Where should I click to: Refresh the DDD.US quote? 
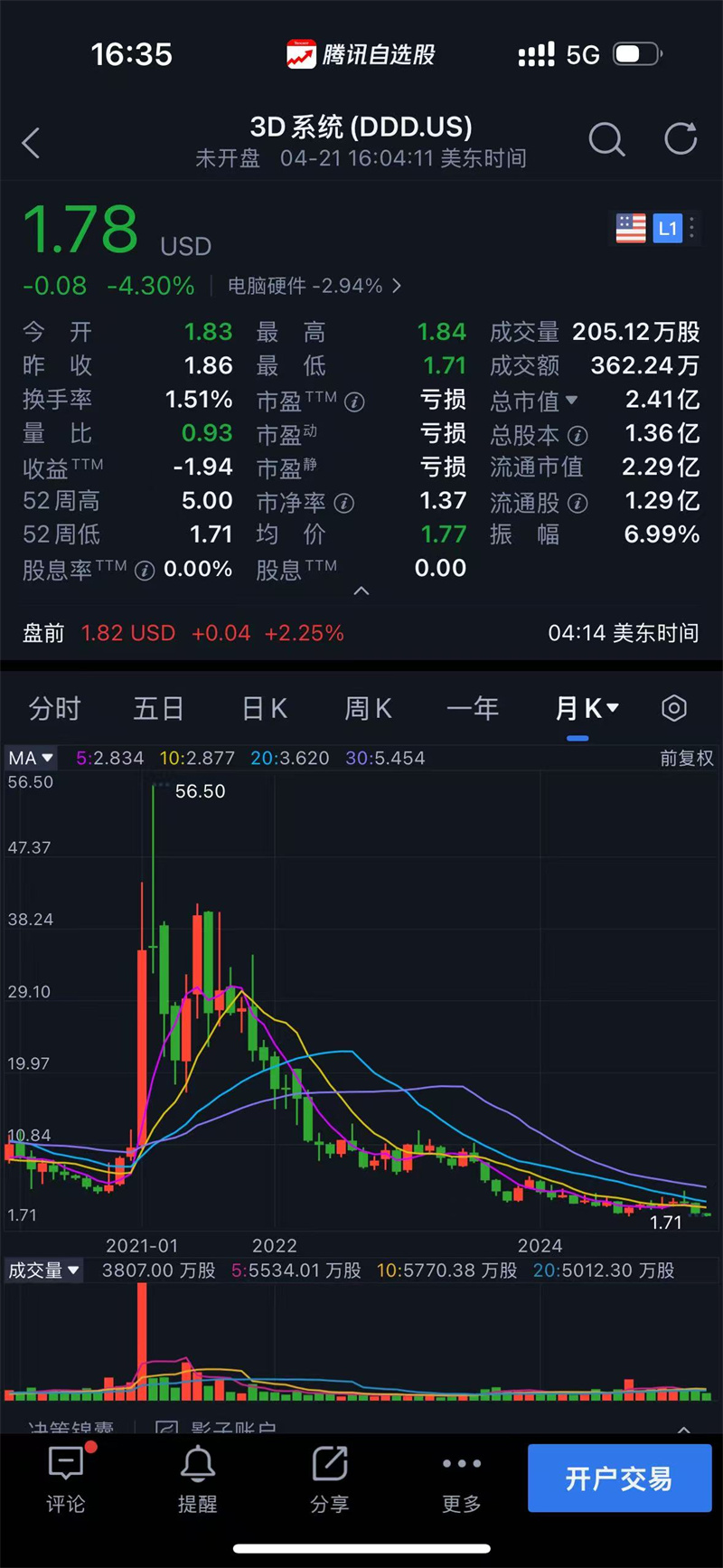pyautogui.click(x=681, y=139)
